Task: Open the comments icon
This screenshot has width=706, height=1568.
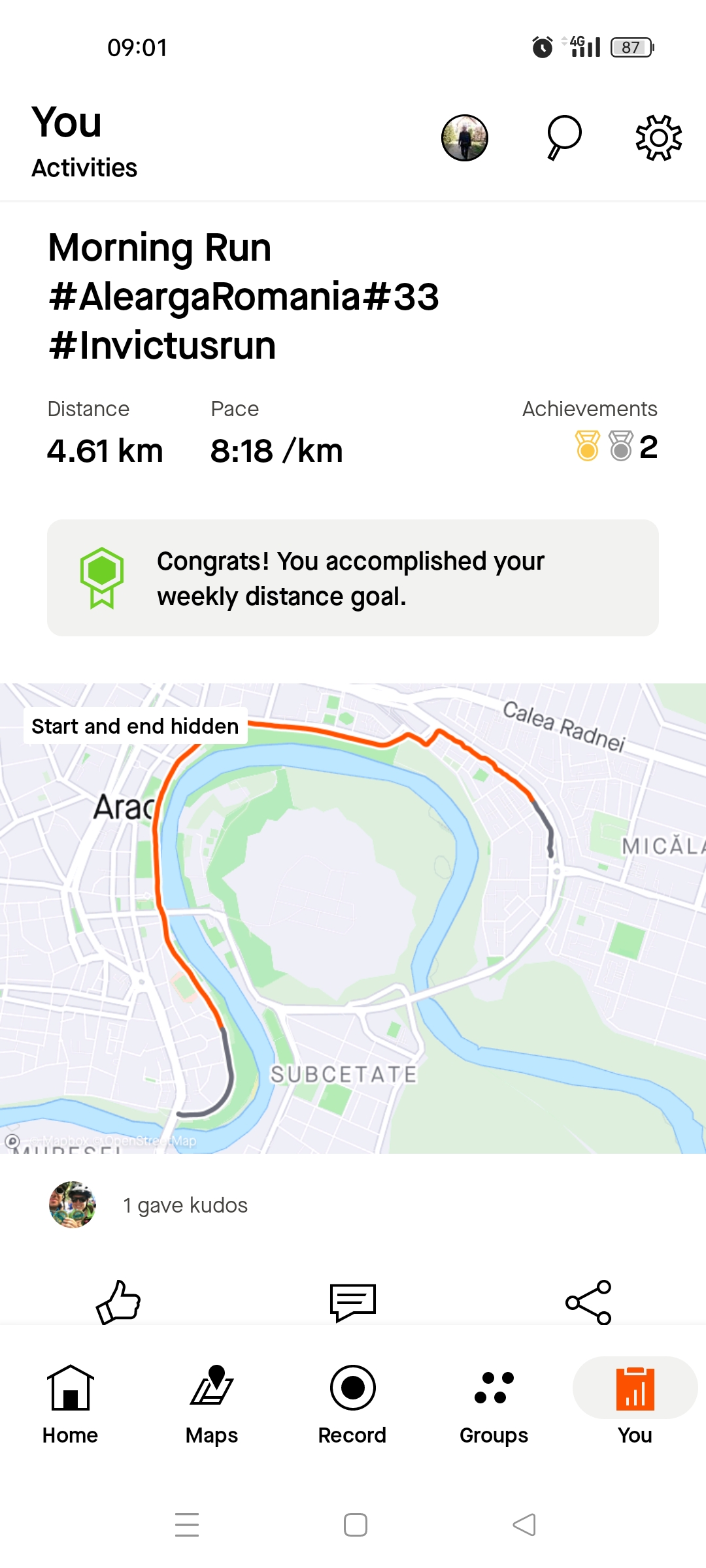Action: (x=353, y=1302)
